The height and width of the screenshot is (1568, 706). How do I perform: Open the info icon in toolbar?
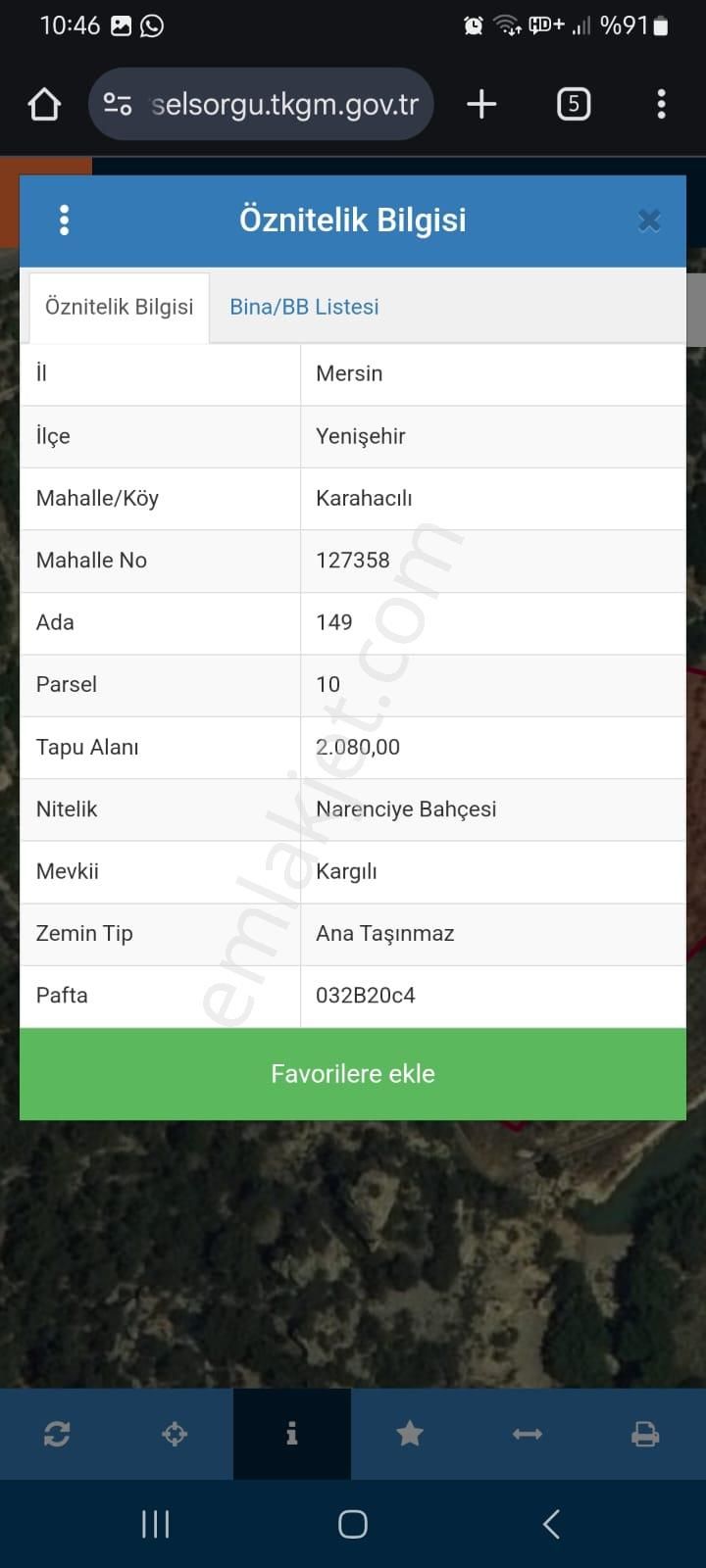(x=291, y=1435)
